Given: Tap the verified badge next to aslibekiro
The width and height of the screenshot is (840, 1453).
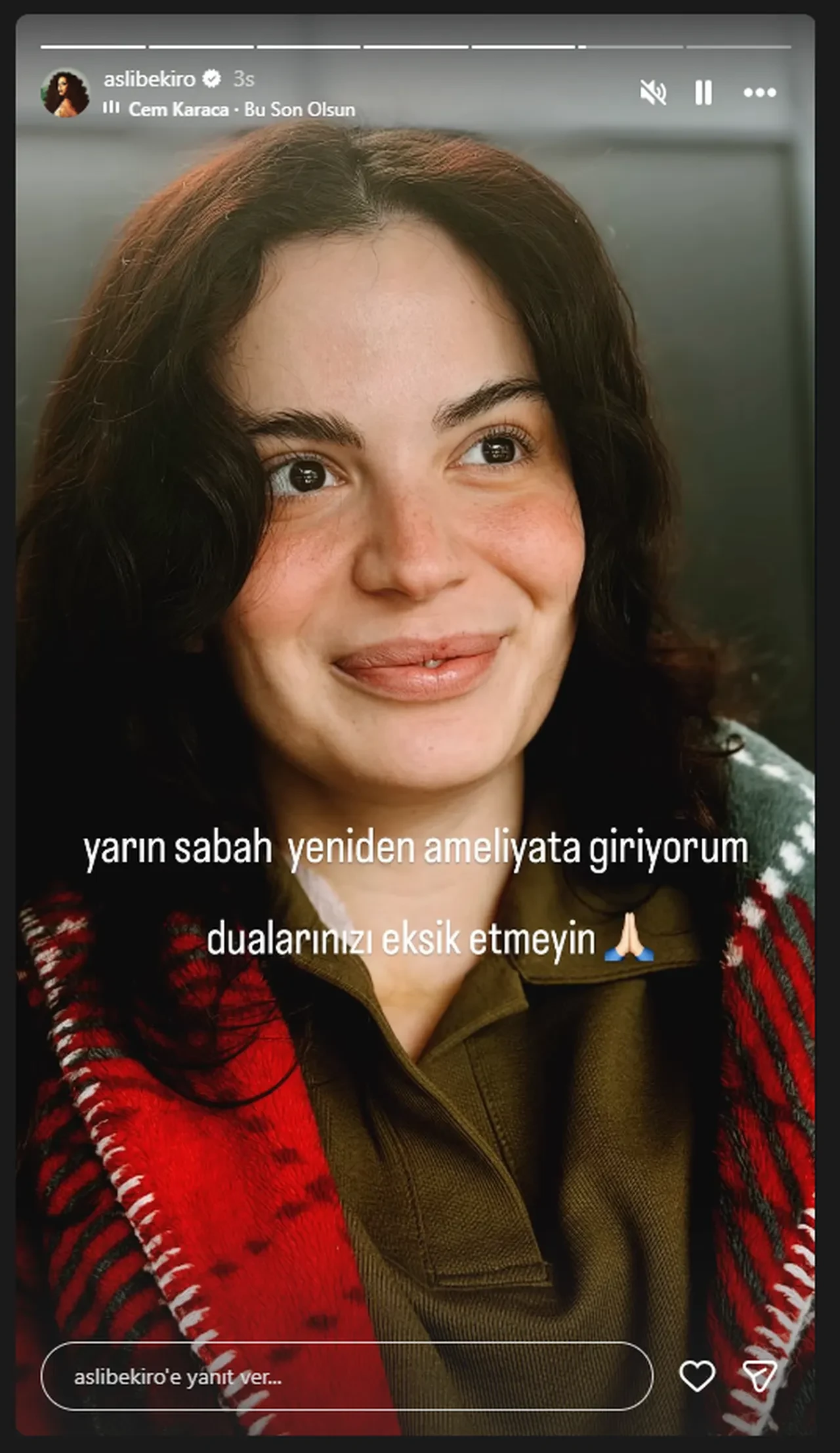Looking at the screenshot, I should (x=211, y=77).
